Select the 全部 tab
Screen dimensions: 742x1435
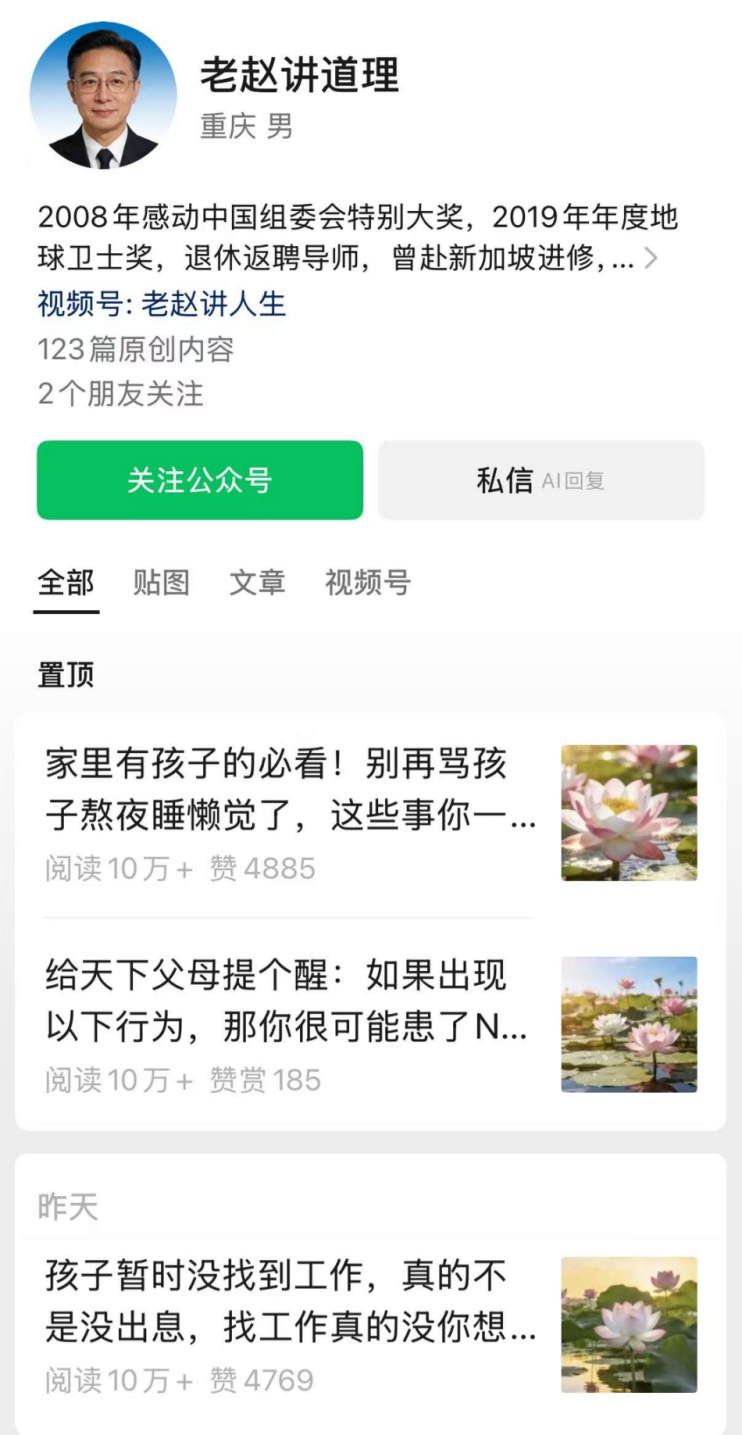(66, 582)
